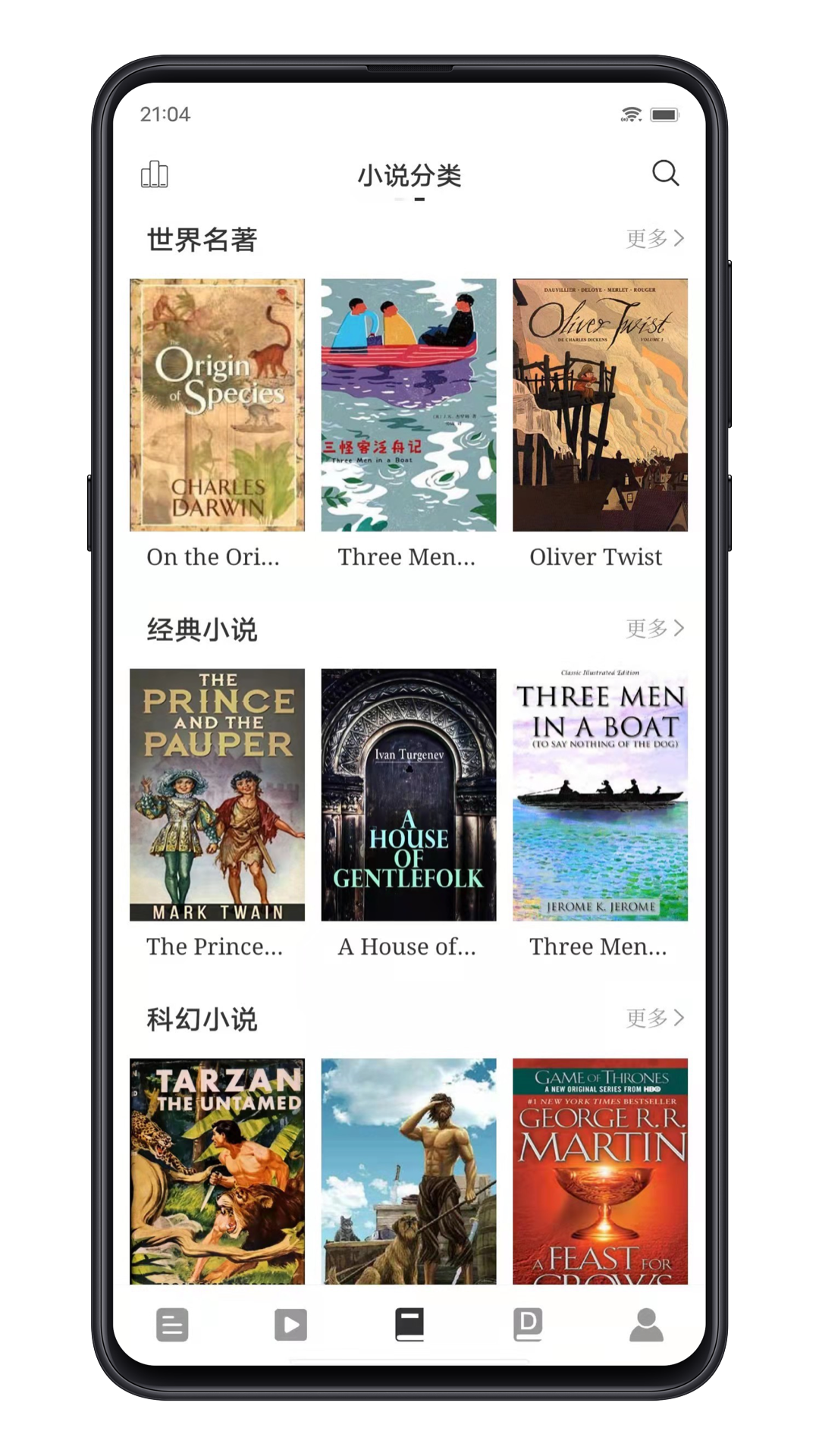Open the A Feast for Crows cover
The width and height of the screenshot is (819, 1456).
pyautogui.click(x=600, y=1171)
